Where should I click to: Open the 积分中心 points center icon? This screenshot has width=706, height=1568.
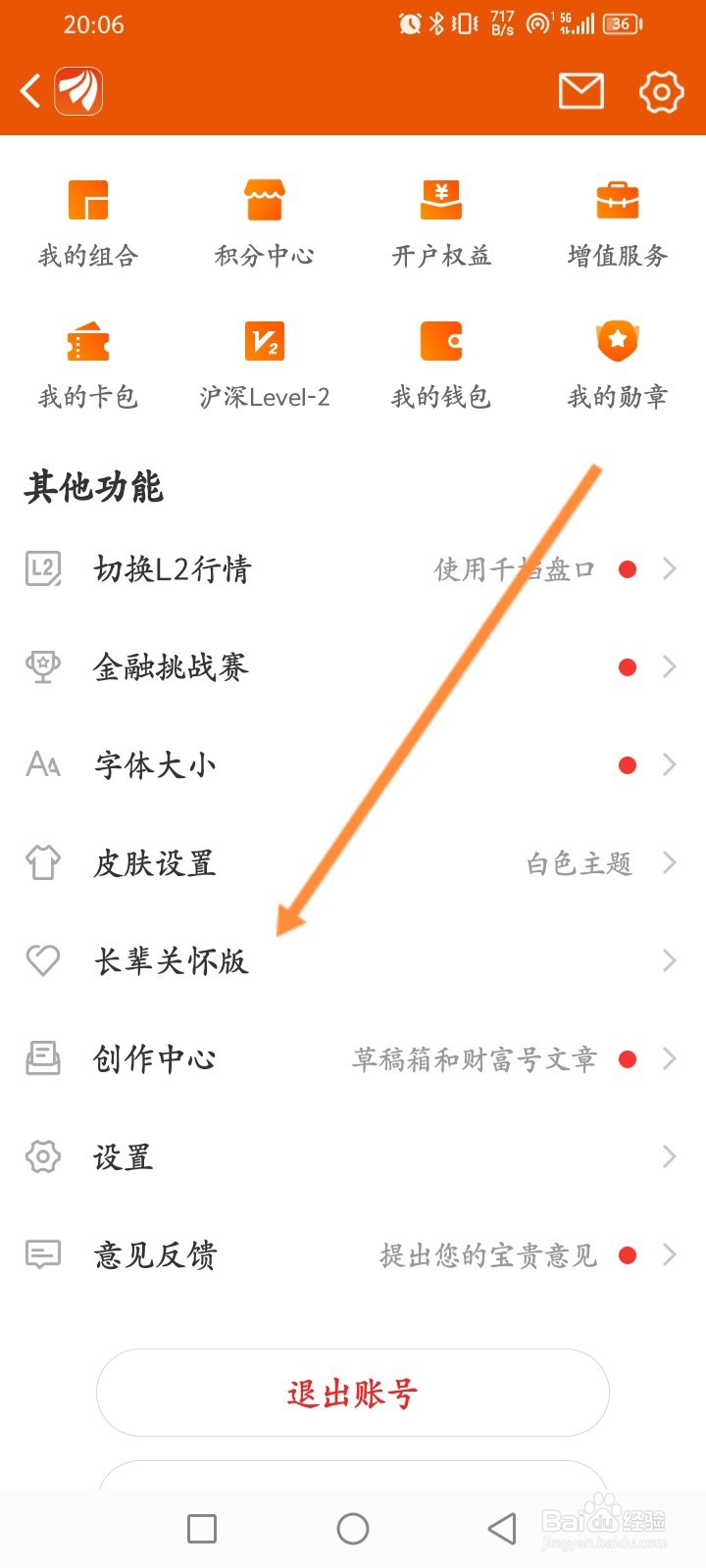click(265, 220)
